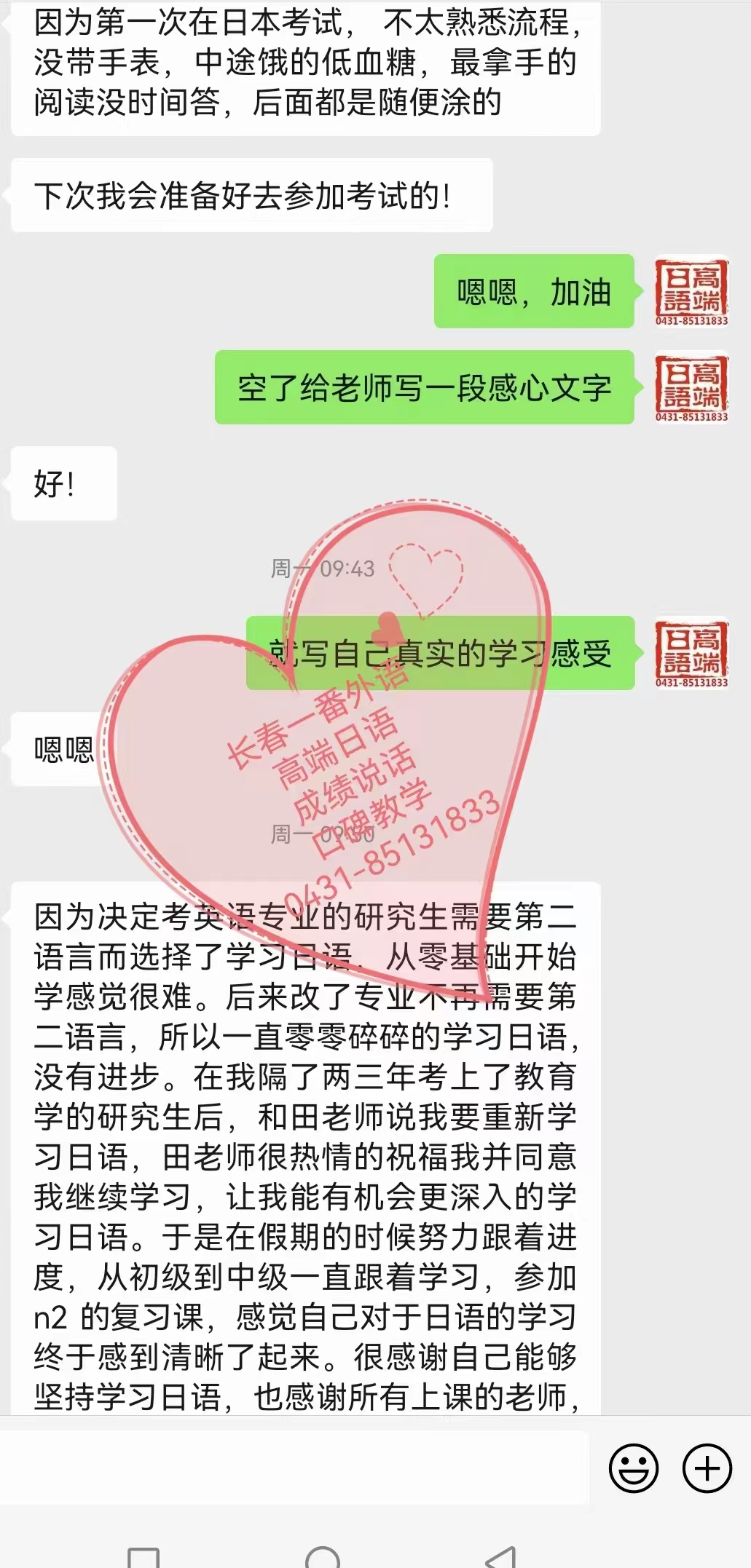Tap avatar beside 就写自己真实的学习感受 message
751x1568 pixels.
(691, 653)
